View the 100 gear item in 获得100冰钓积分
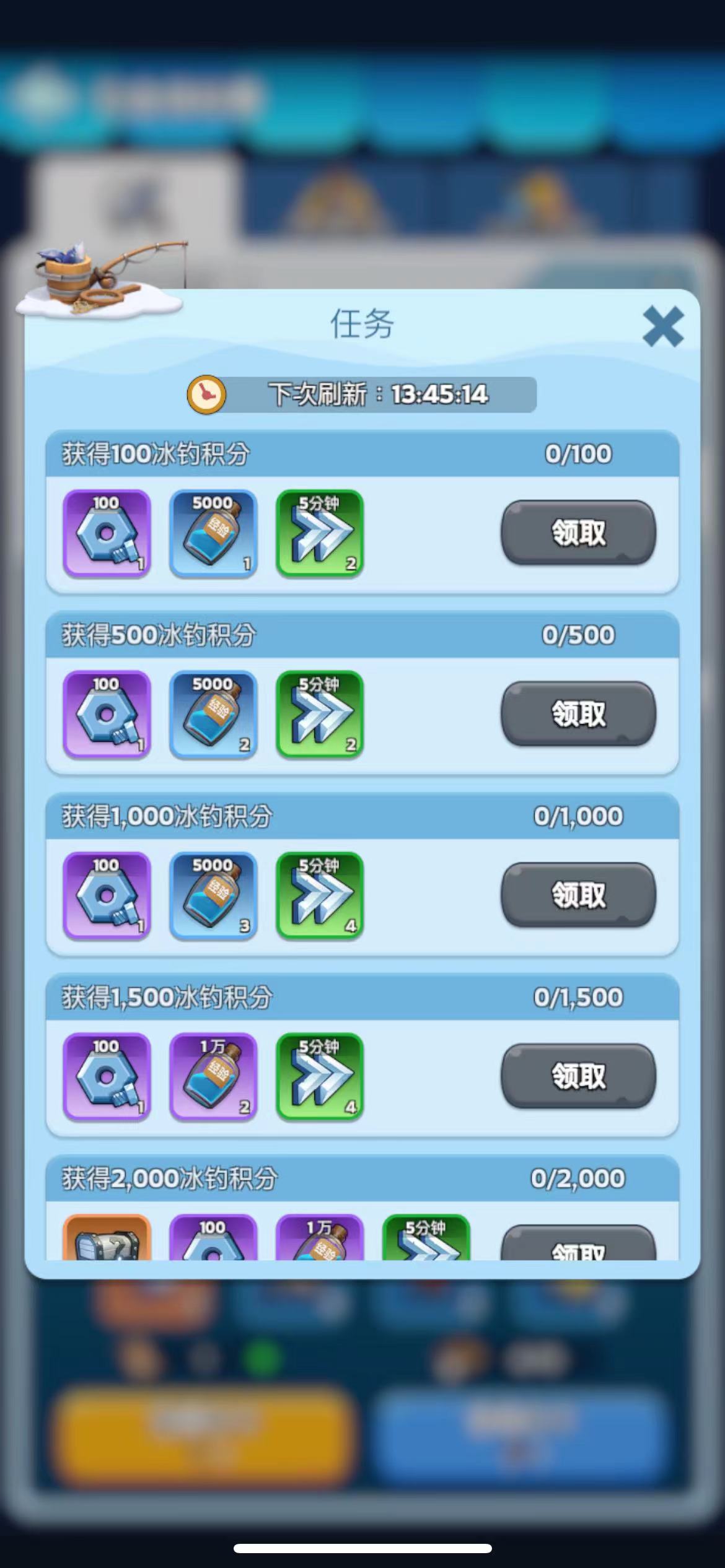This screenshot has height=1568, width=725. 107,533
